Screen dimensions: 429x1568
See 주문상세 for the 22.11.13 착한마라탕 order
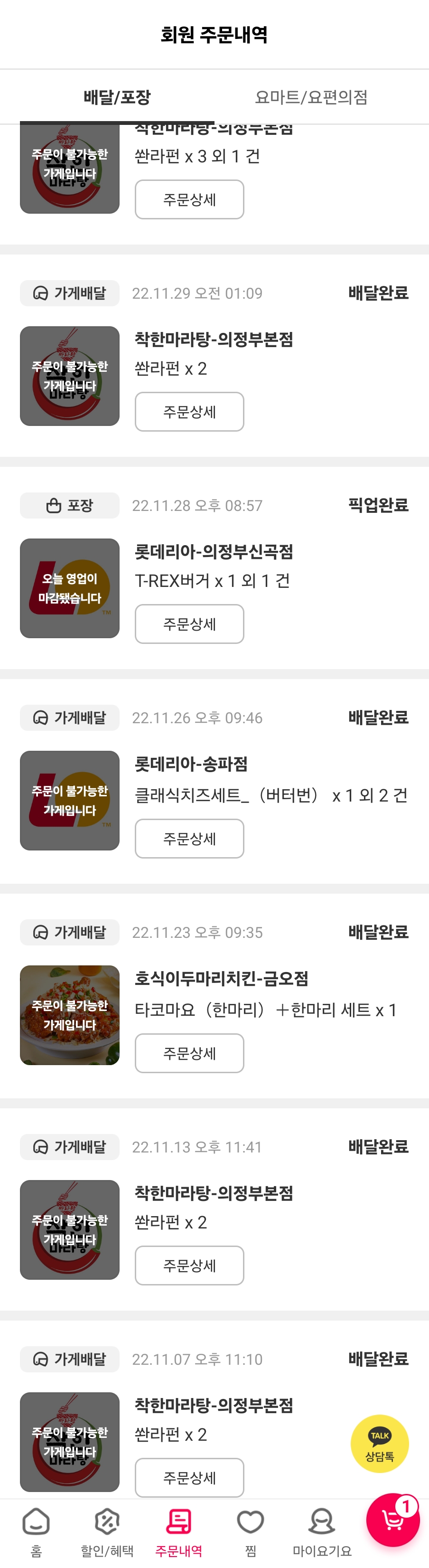click(189, 1266)
